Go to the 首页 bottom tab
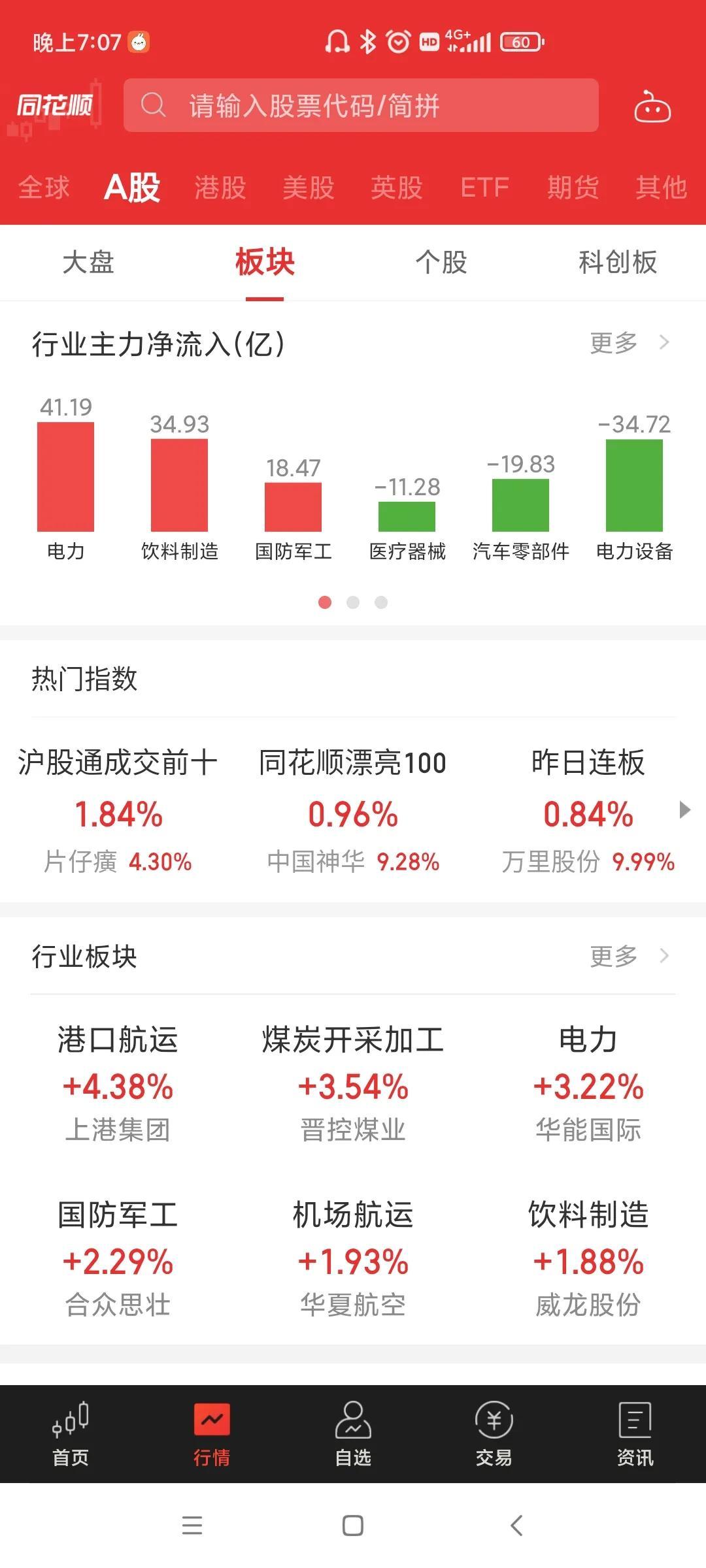706x1568 pixels. pos(71,1433)
